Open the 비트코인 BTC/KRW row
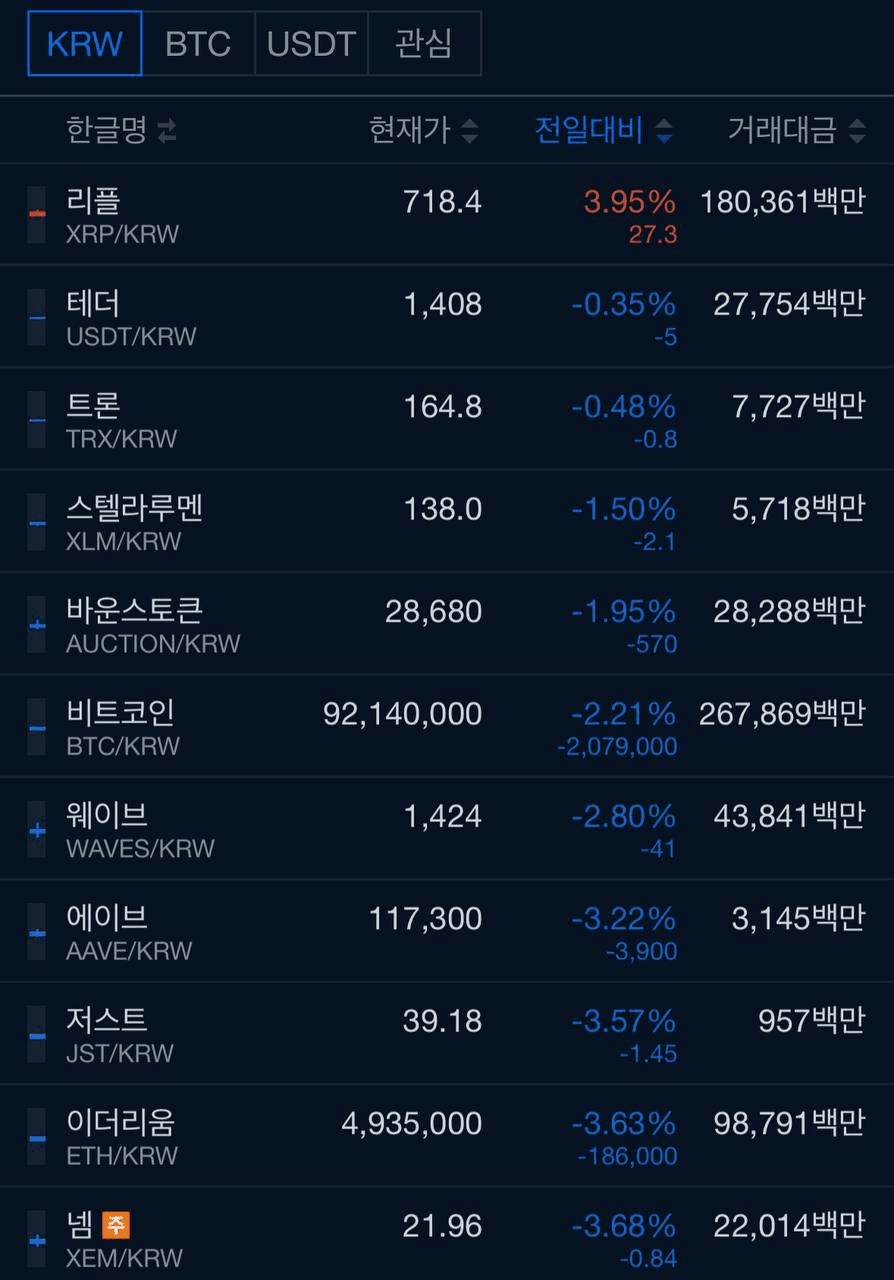Screen dimensions: 894x1280 pyautogui.click(x=447, y=727)
